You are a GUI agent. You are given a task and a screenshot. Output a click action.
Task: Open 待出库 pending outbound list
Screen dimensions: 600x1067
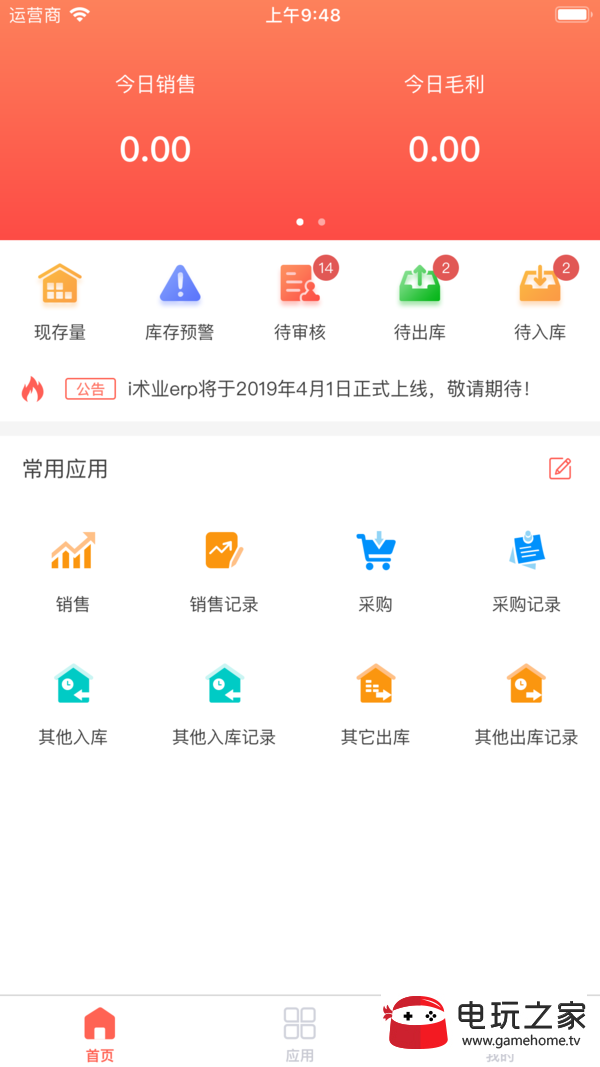[x=420, y=302]
